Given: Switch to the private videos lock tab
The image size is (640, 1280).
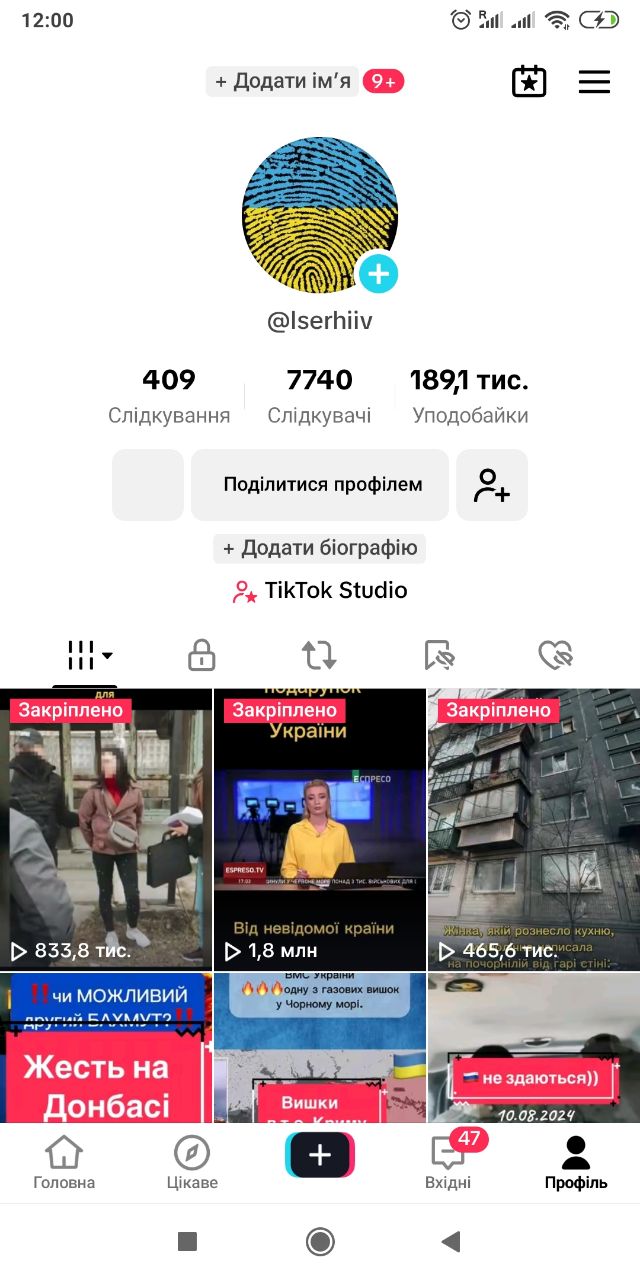Looking at the screenshot, I should tap(201, 656).
